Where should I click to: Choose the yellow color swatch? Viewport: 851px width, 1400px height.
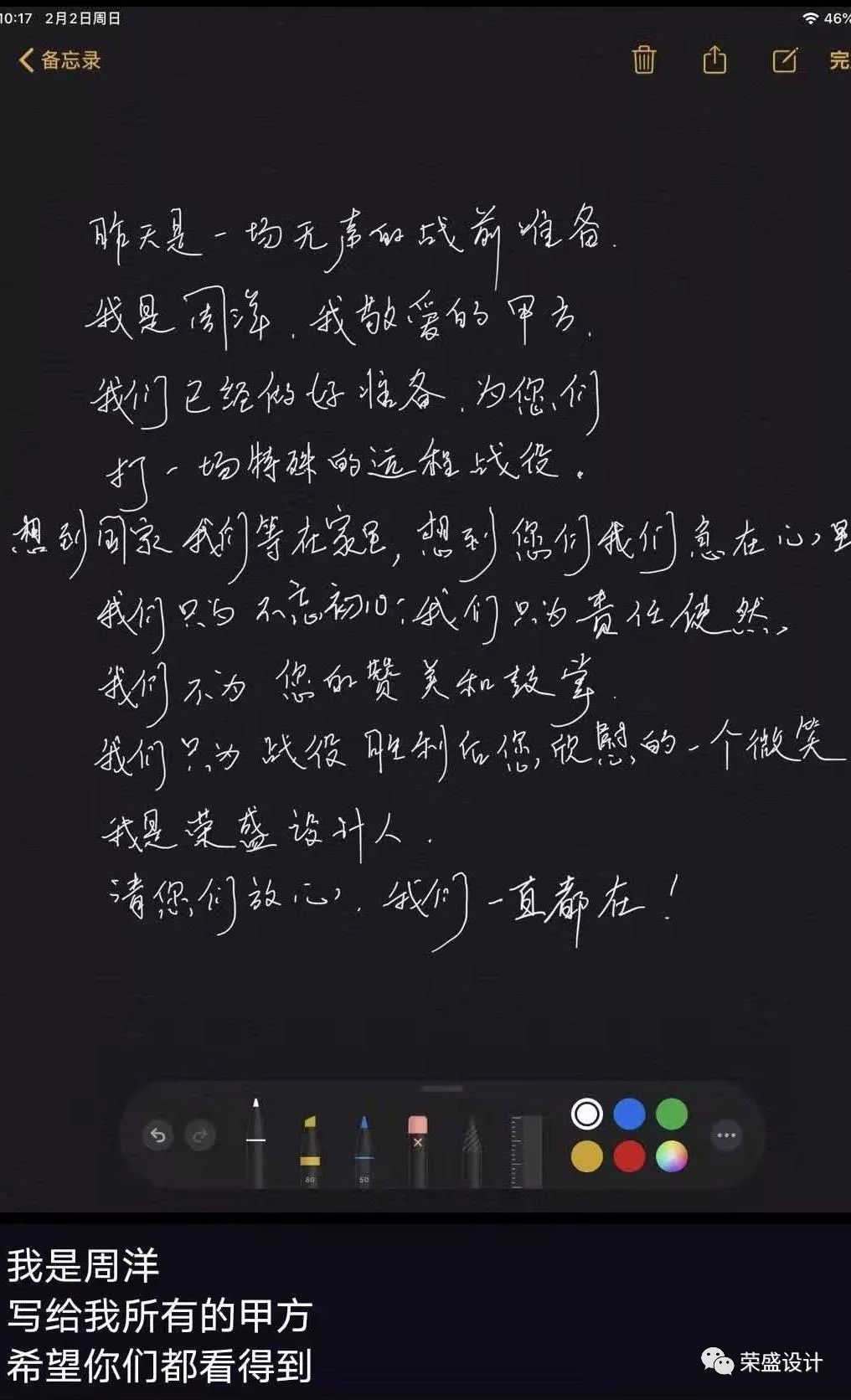[x=586, y=1156]
